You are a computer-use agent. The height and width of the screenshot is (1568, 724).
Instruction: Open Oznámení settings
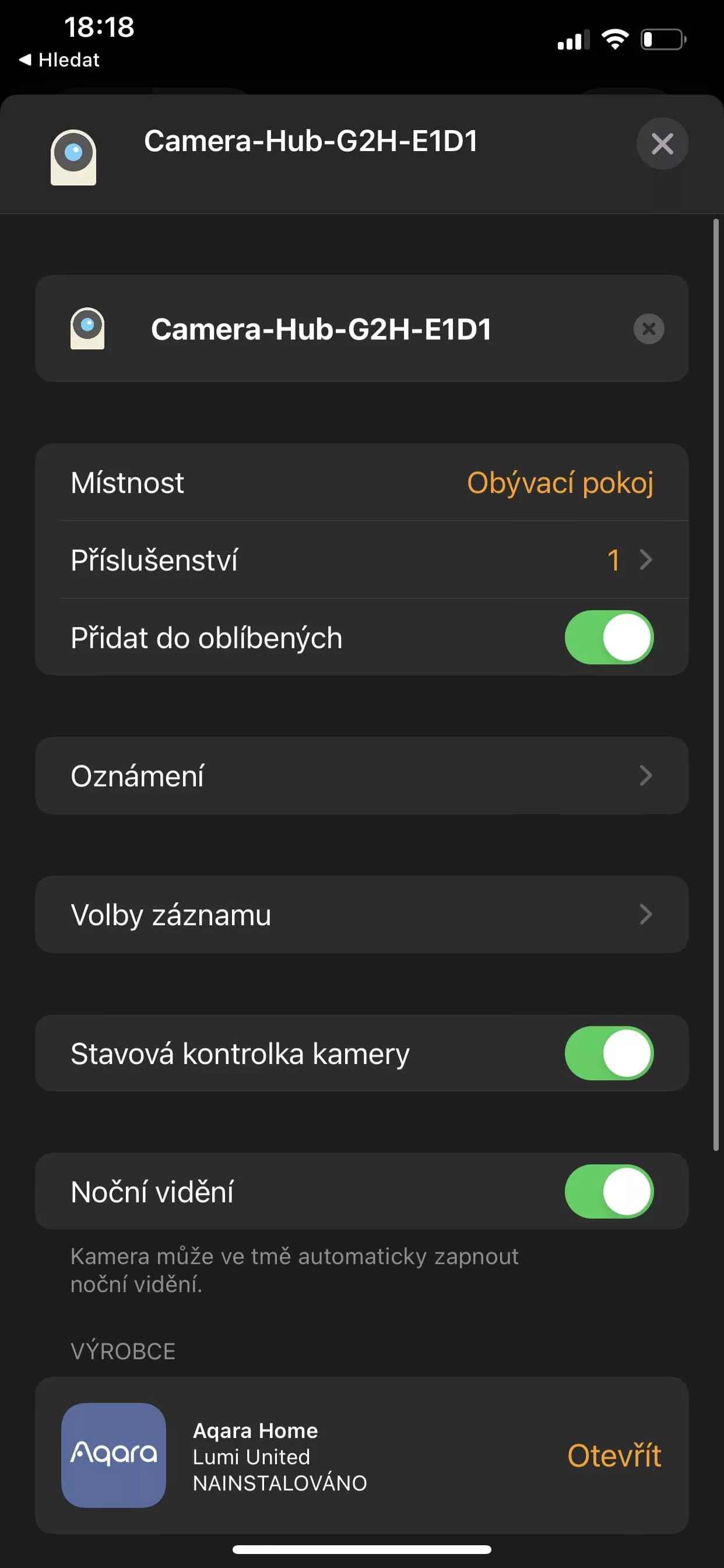pos(362,775)
